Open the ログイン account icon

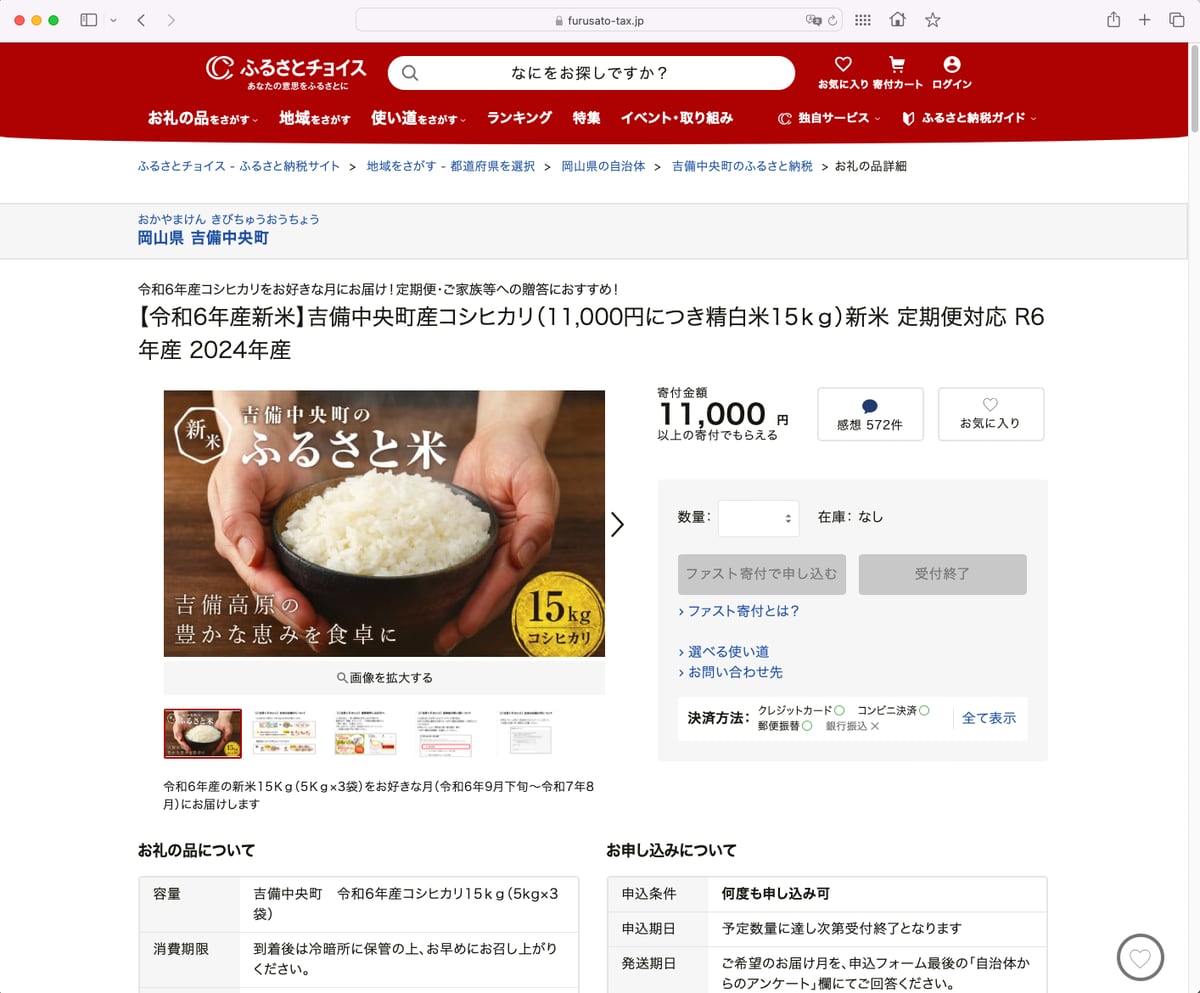click(951, 72)
